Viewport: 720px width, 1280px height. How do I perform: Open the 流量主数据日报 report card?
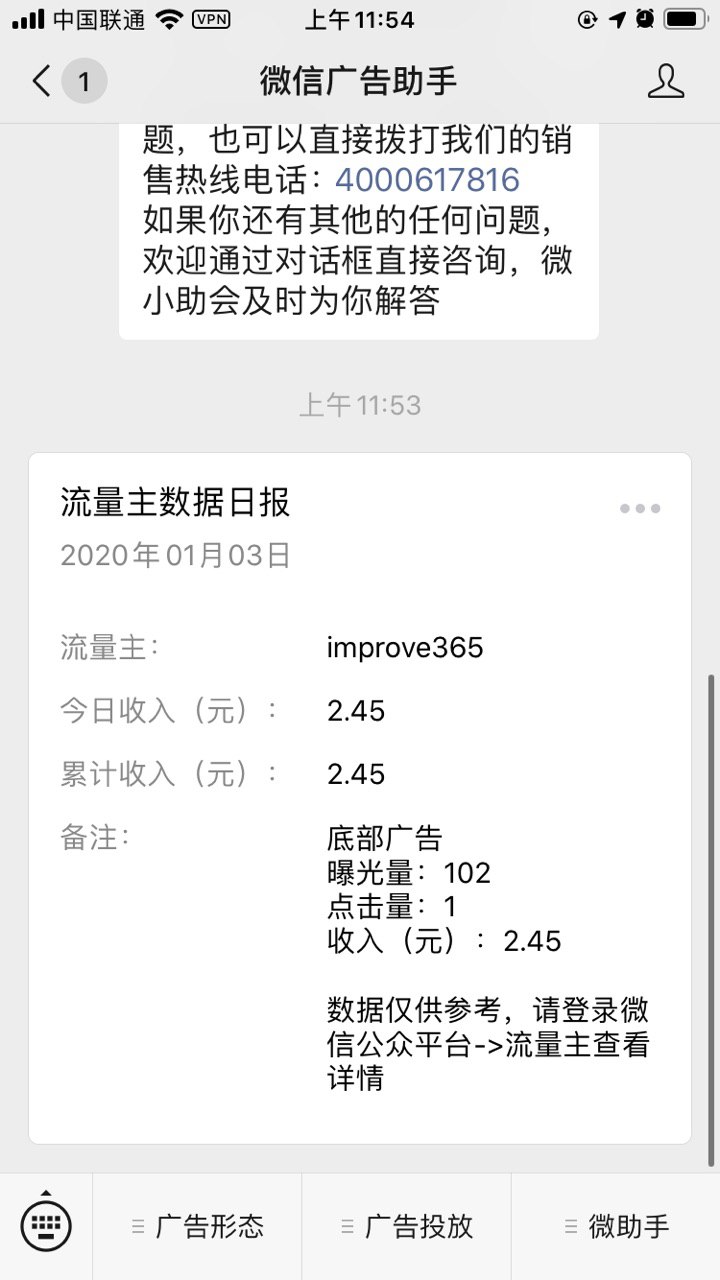pyautogui.click(x=360, y=798)
